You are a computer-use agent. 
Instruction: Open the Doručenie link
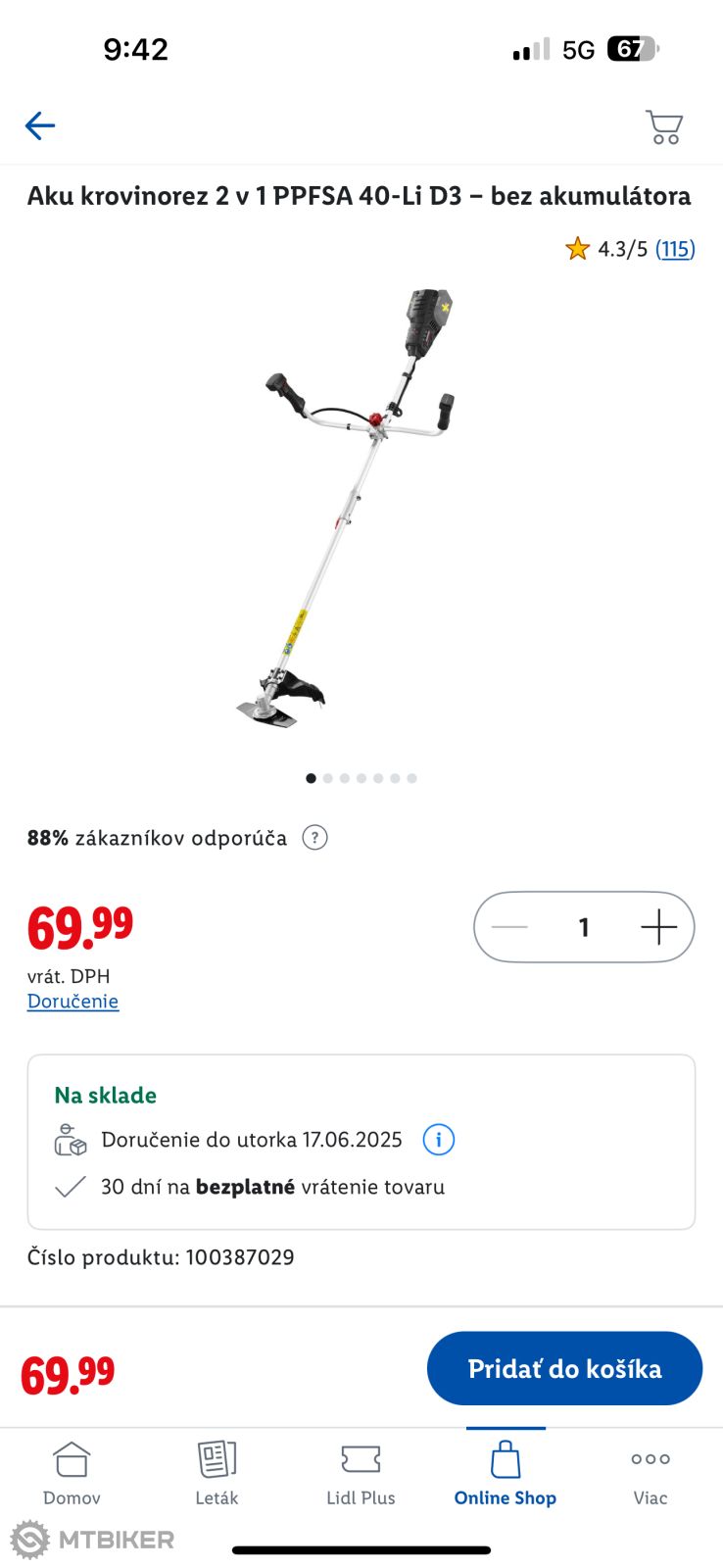pyautogui.click(x=72, y=1002)
